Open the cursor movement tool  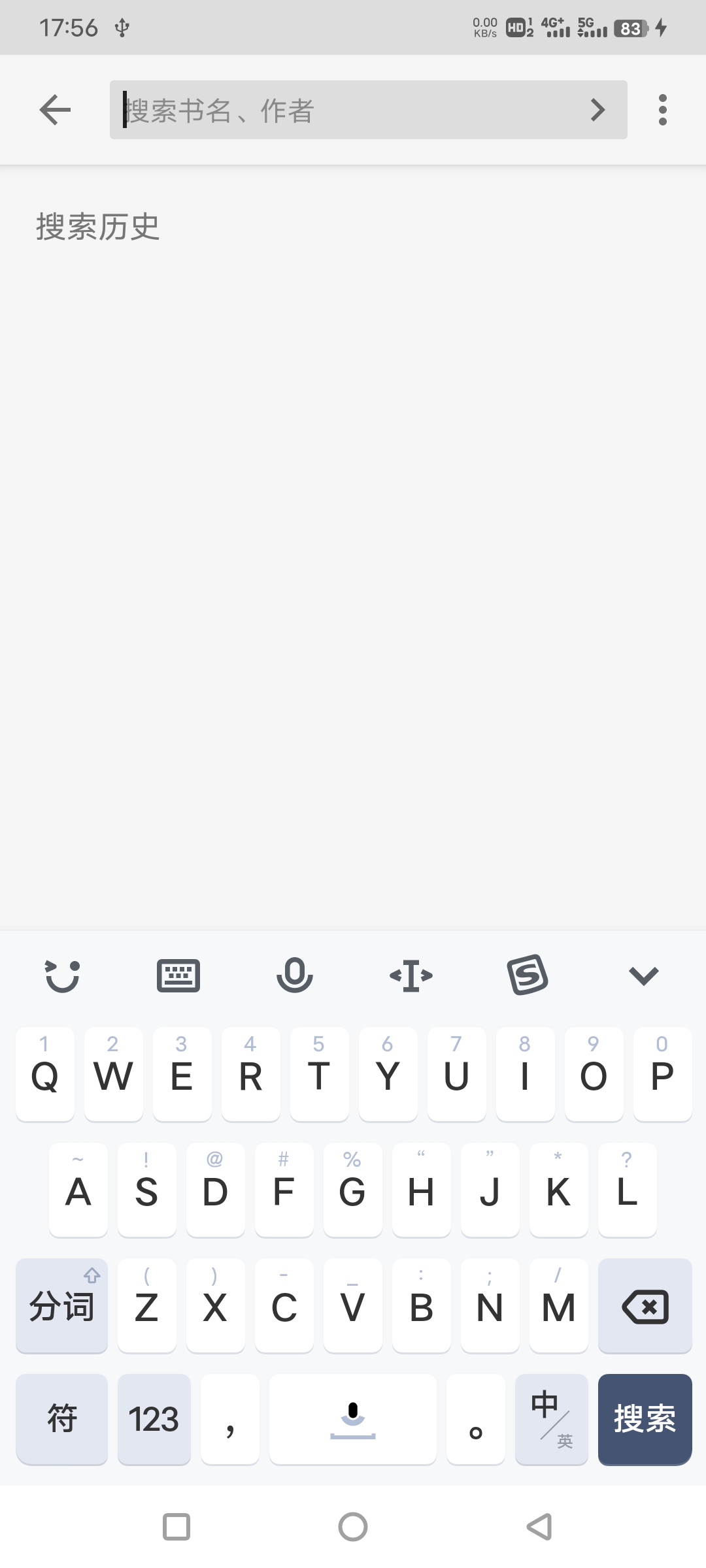[411, 975]
